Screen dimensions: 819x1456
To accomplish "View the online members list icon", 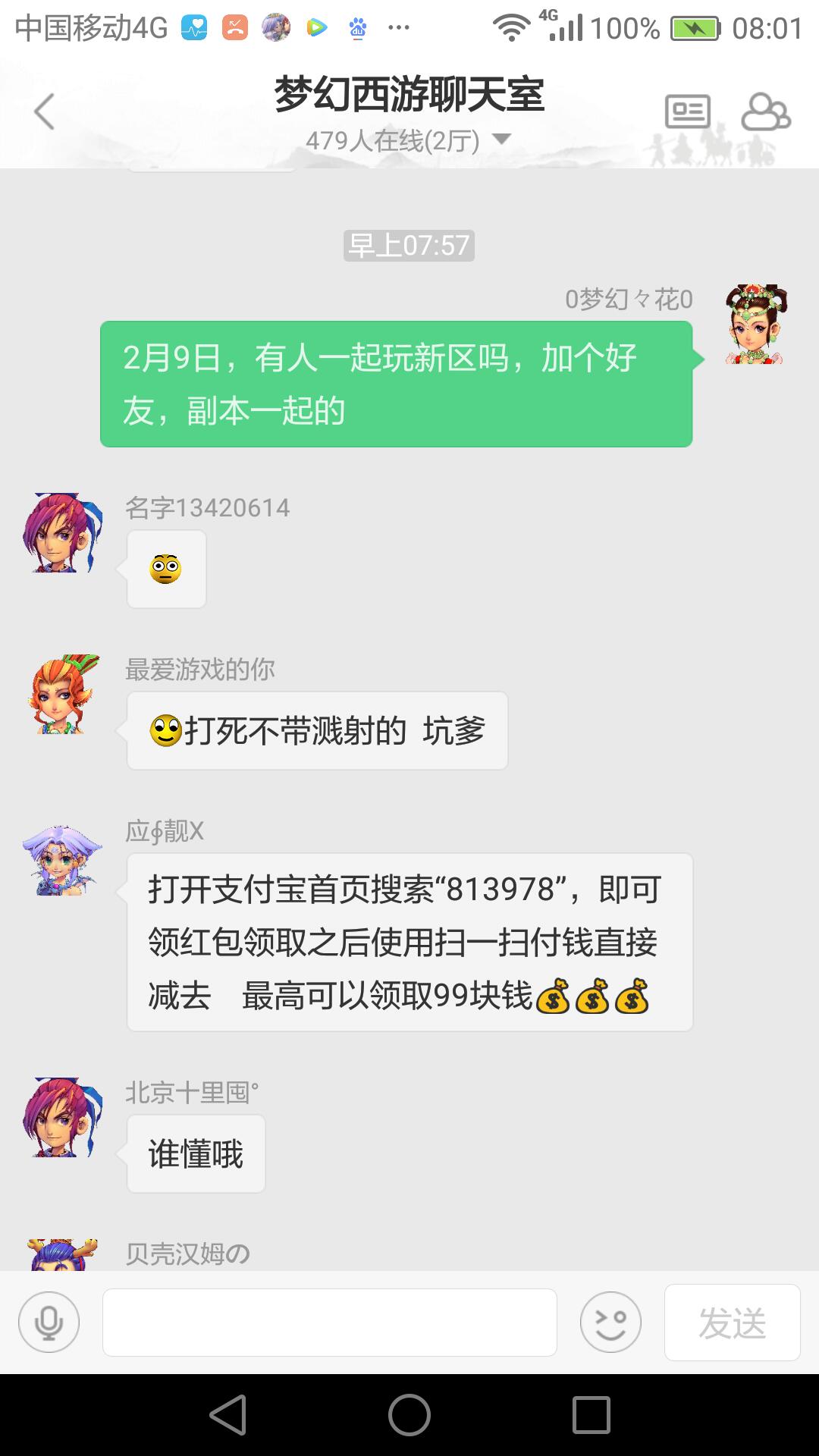I will pyautogui.click(x=765, y=112).
